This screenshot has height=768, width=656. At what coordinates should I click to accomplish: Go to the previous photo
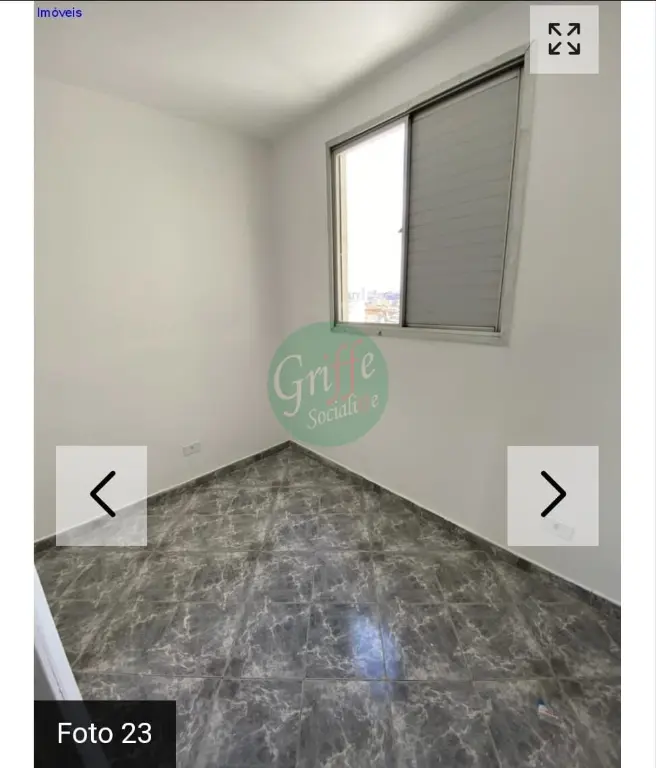point(102,495)
